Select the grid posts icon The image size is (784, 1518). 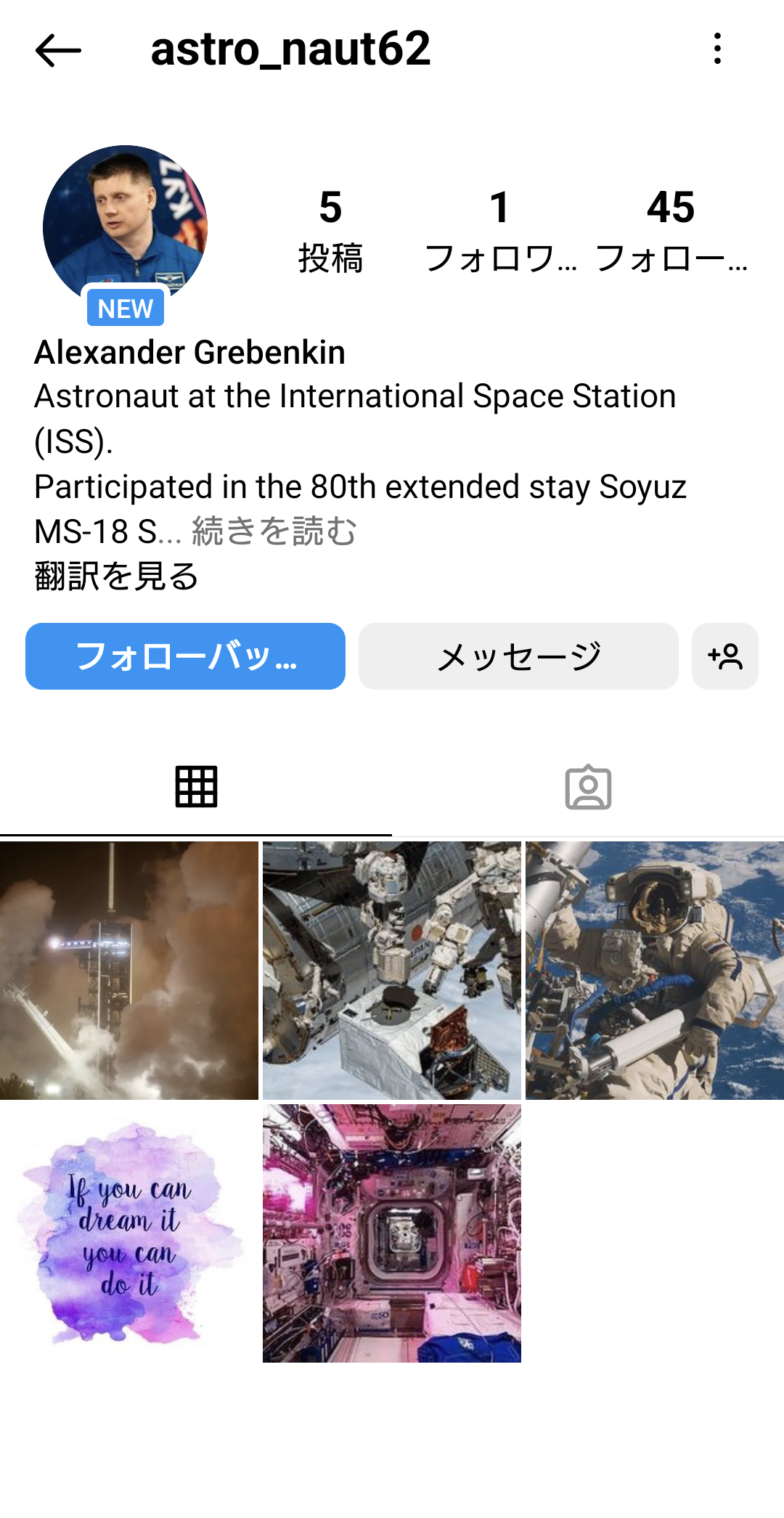196,788
